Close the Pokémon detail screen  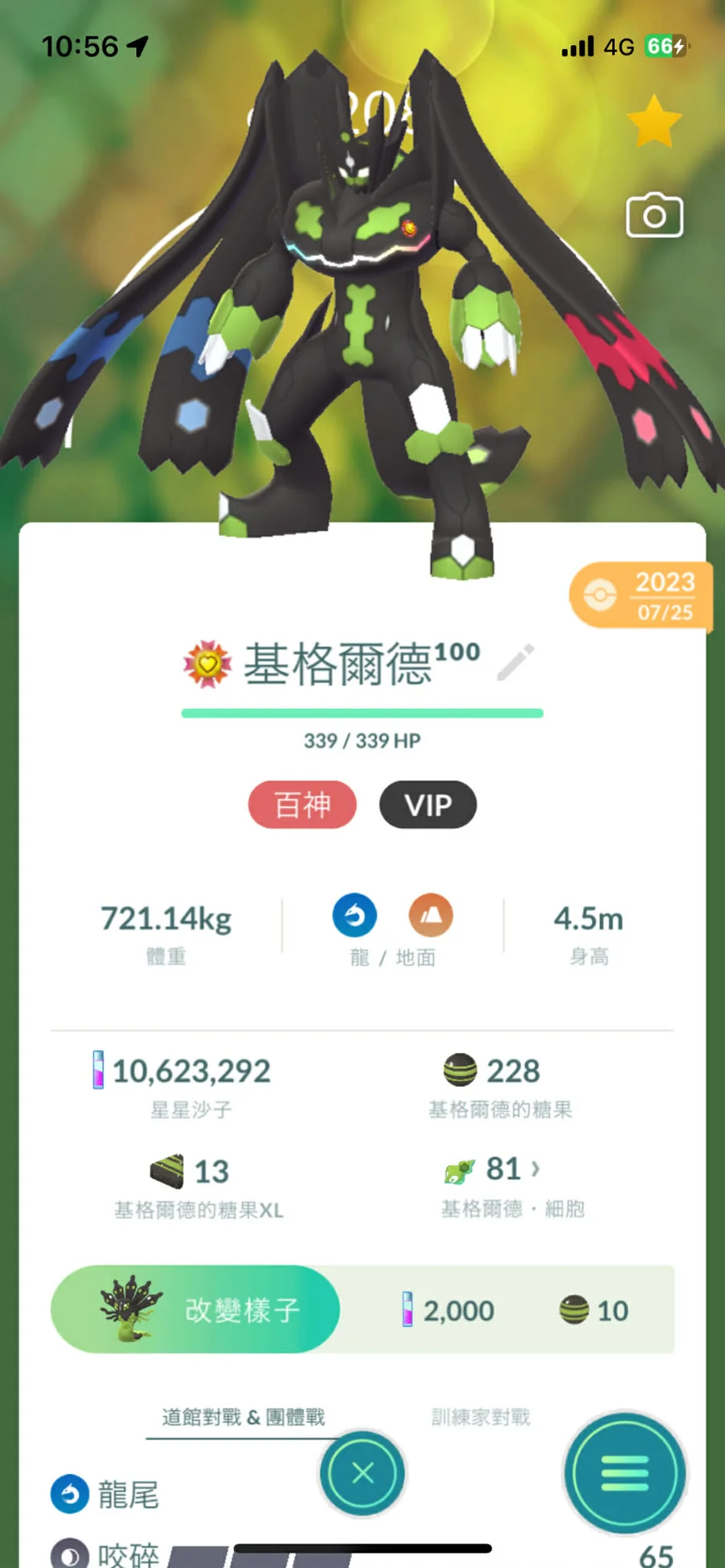coord(362,1473)
